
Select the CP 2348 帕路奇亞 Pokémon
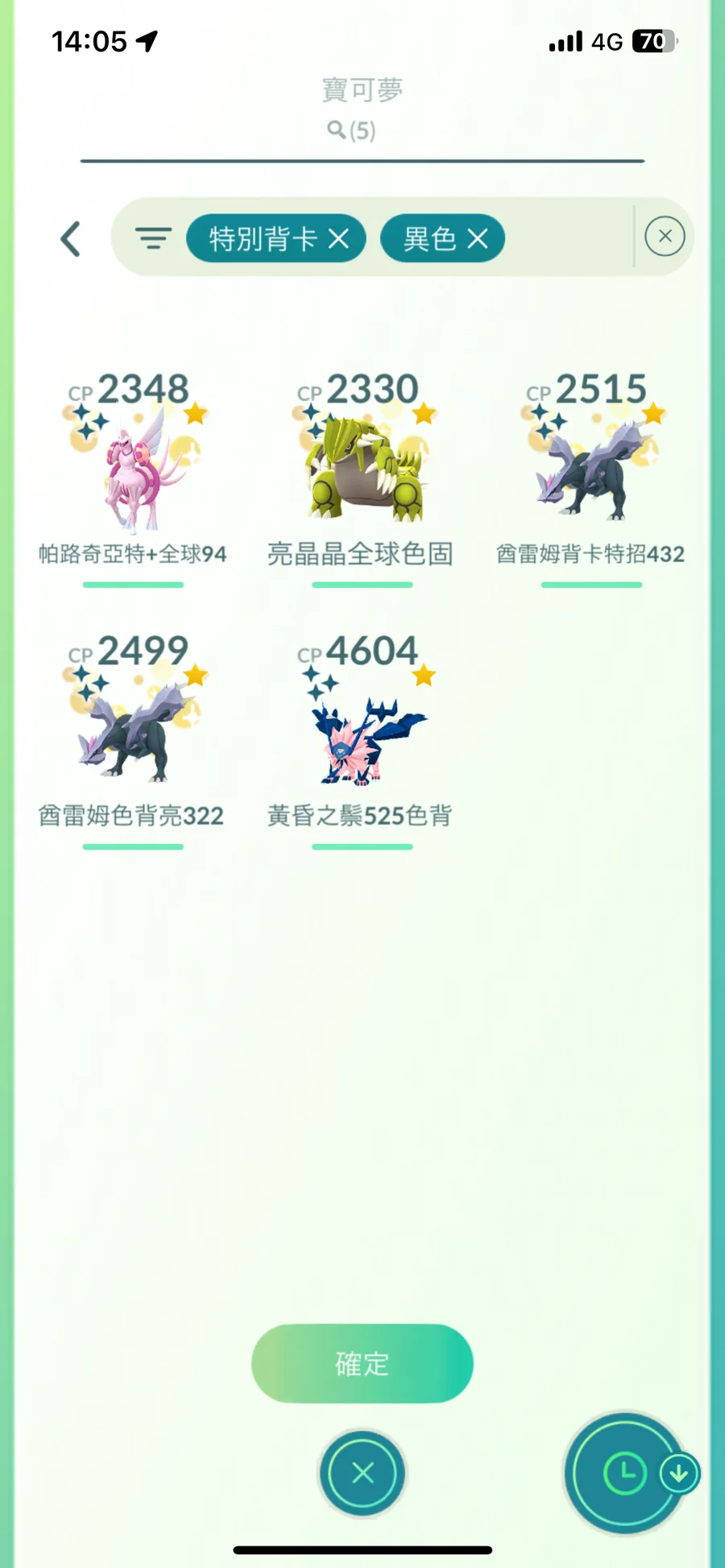point(133,477)
